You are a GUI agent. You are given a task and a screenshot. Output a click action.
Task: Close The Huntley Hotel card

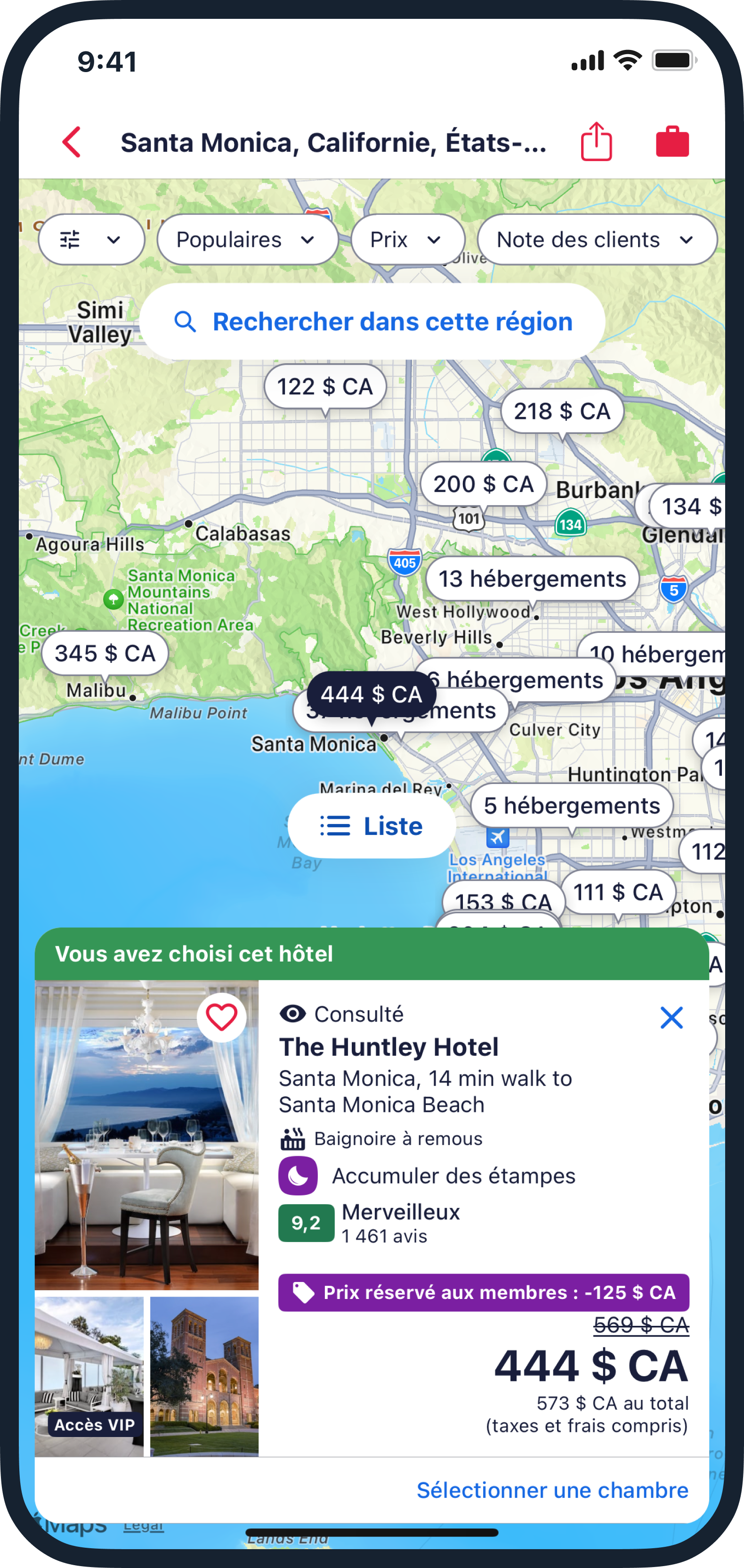[x=671, y=1018]
